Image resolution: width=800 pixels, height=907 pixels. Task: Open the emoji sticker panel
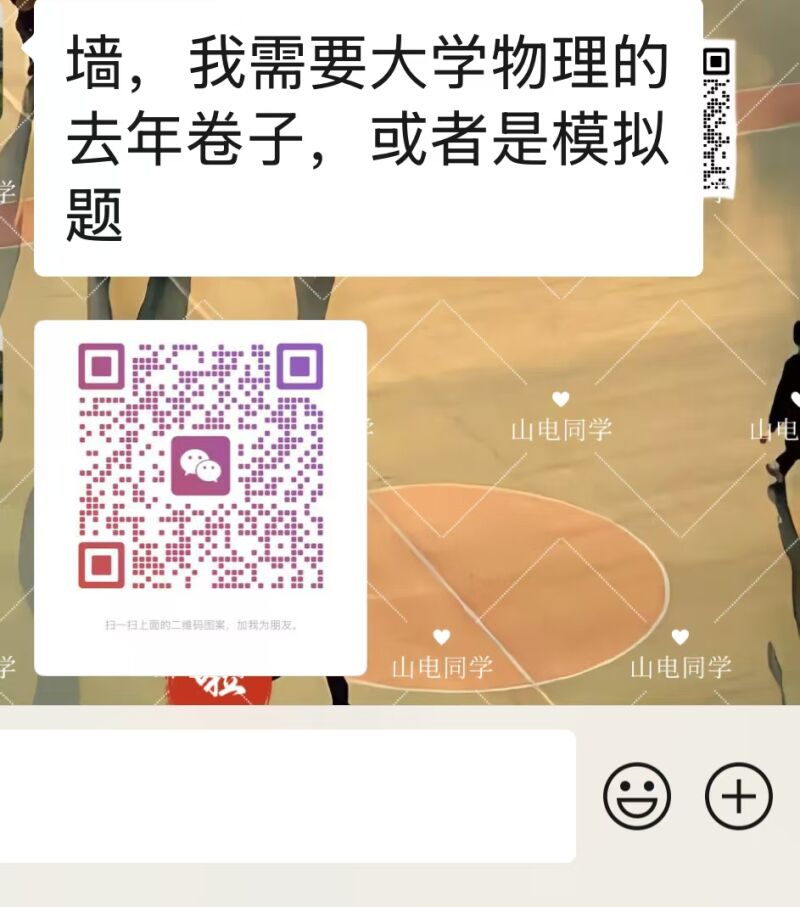point(636,796)
